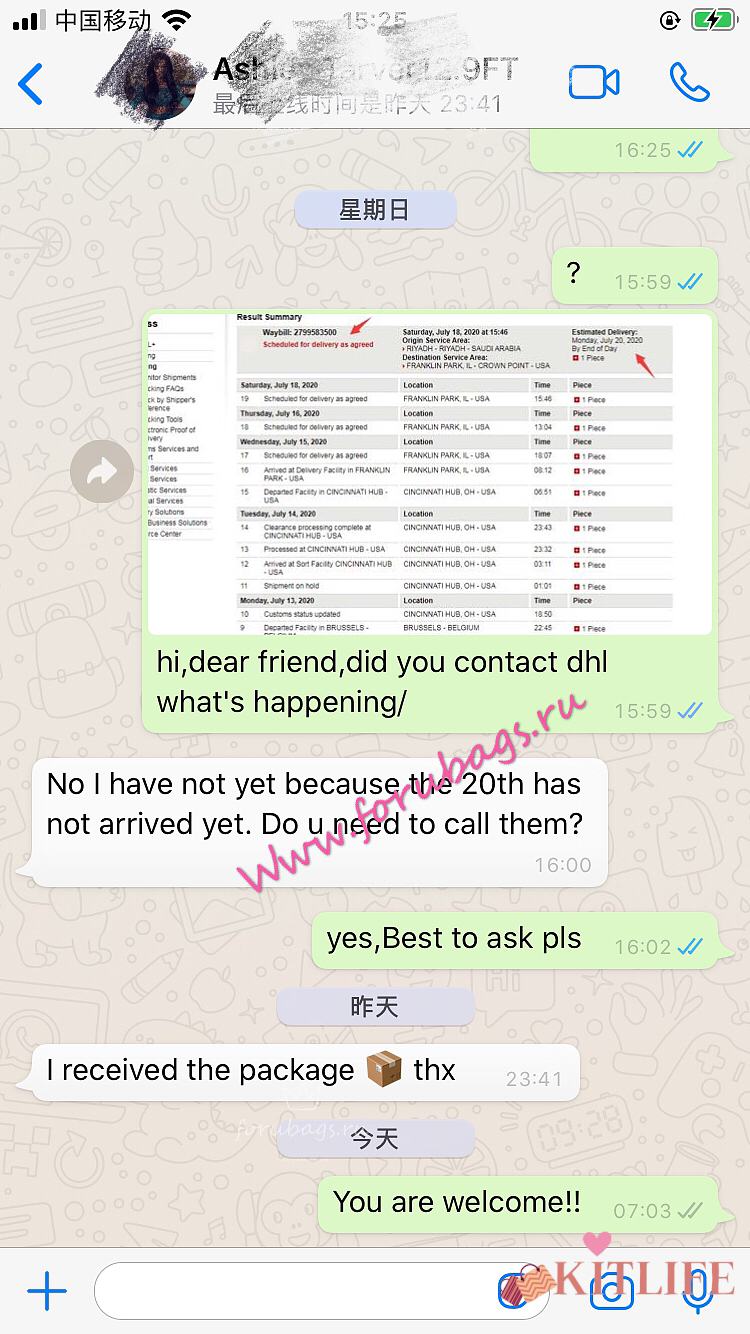
Task: Forward the tracking image using the arrow
Action: click(x=102, y=472)
